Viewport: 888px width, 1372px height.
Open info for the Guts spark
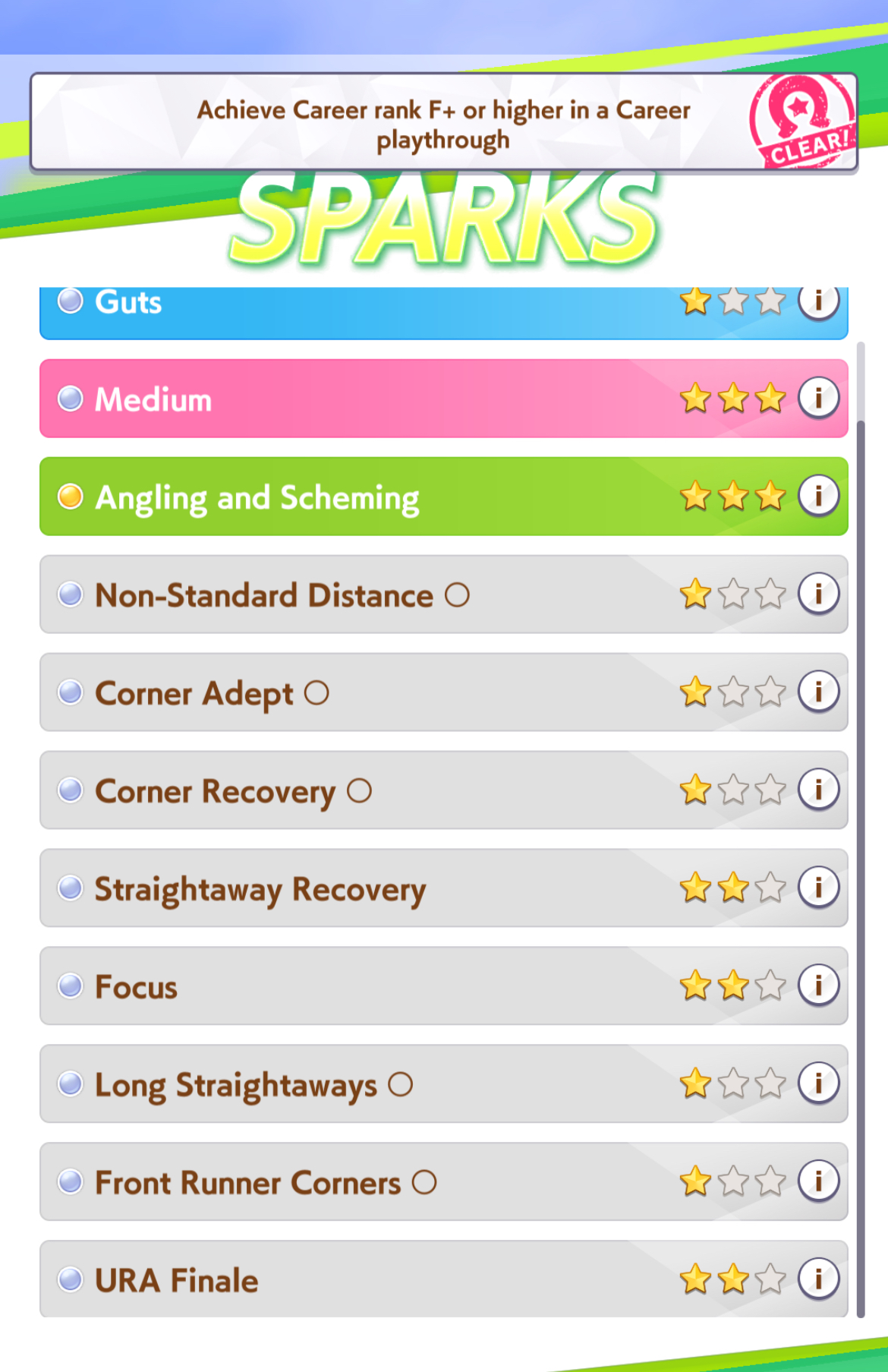point(818,302)
